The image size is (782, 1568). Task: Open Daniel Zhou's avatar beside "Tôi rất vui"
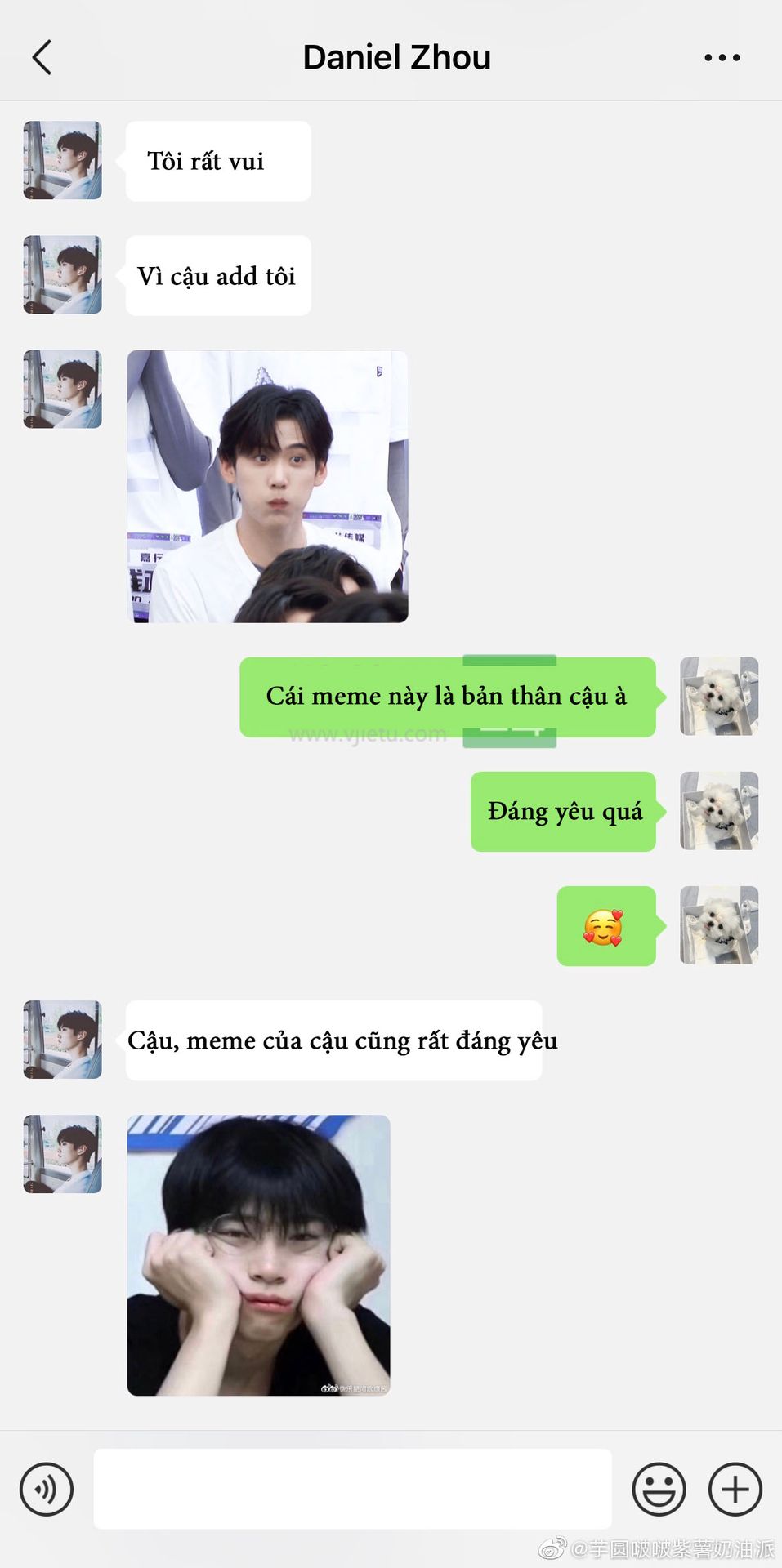(x=63, y=161)
